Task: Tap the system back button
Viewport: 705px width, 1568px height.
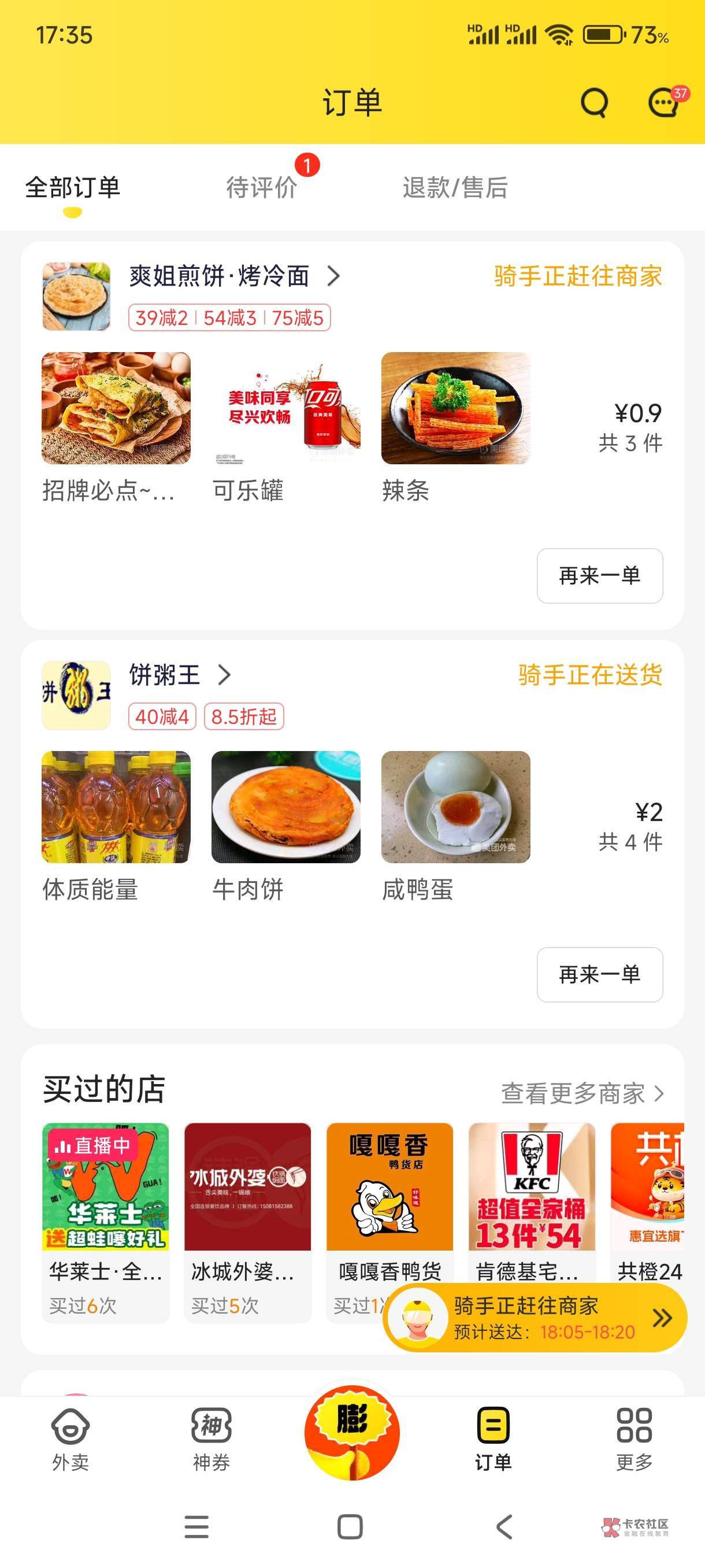Action: [504, 1526]
